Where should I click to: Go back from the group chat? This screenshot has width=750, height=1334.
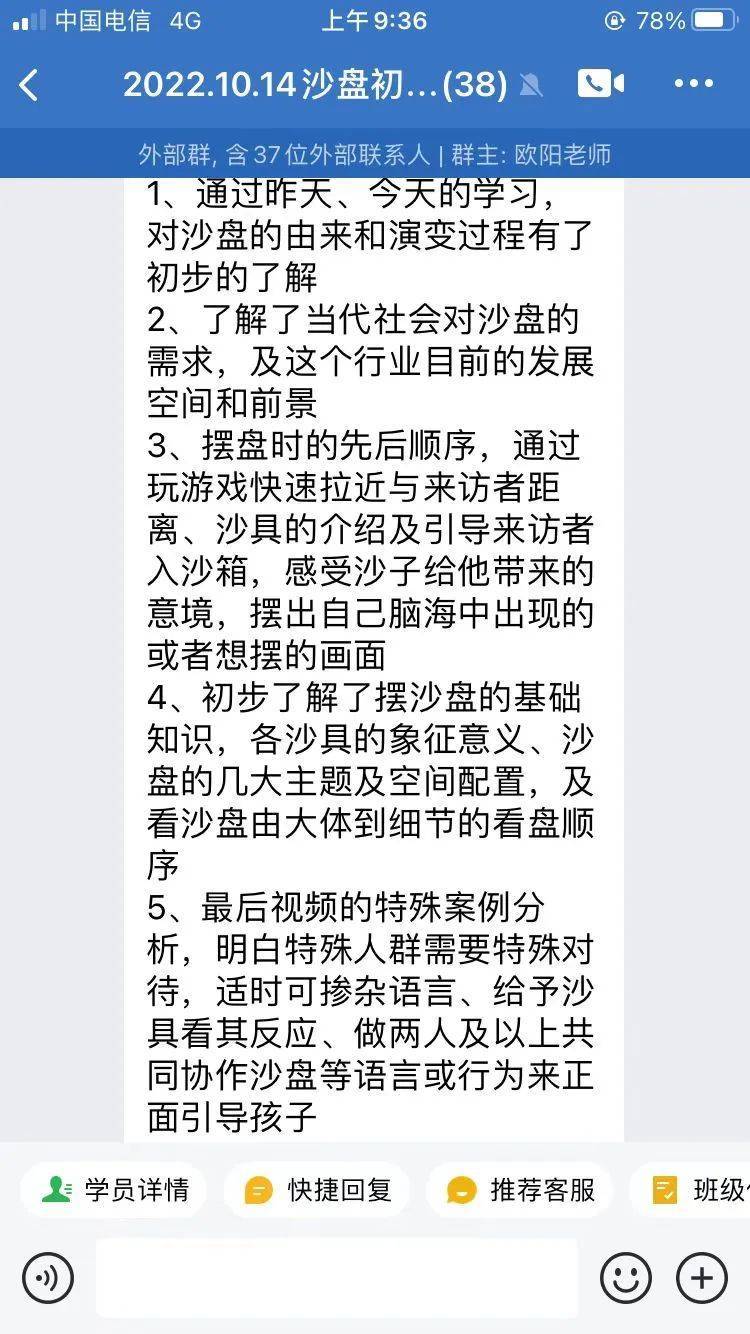point(30,85)
